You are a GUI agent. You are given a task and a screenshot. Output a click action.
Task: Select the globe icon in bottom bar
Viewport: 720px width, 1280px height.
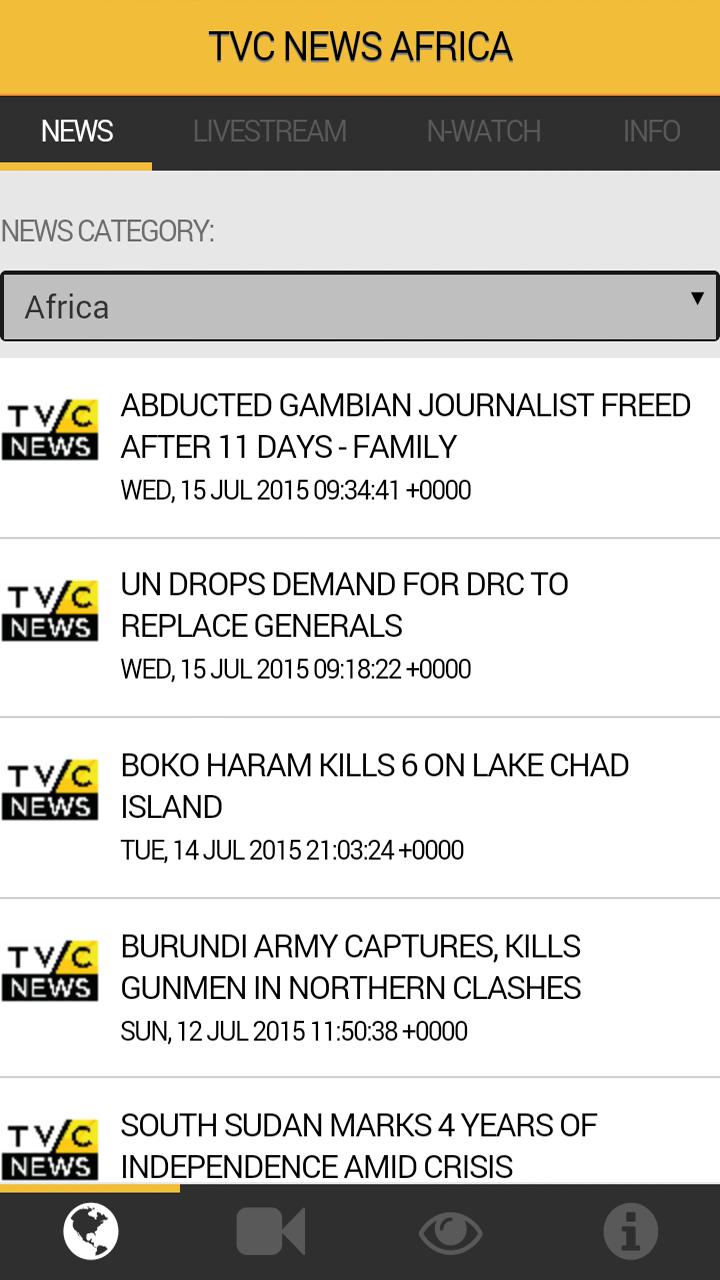point(90,1231)
